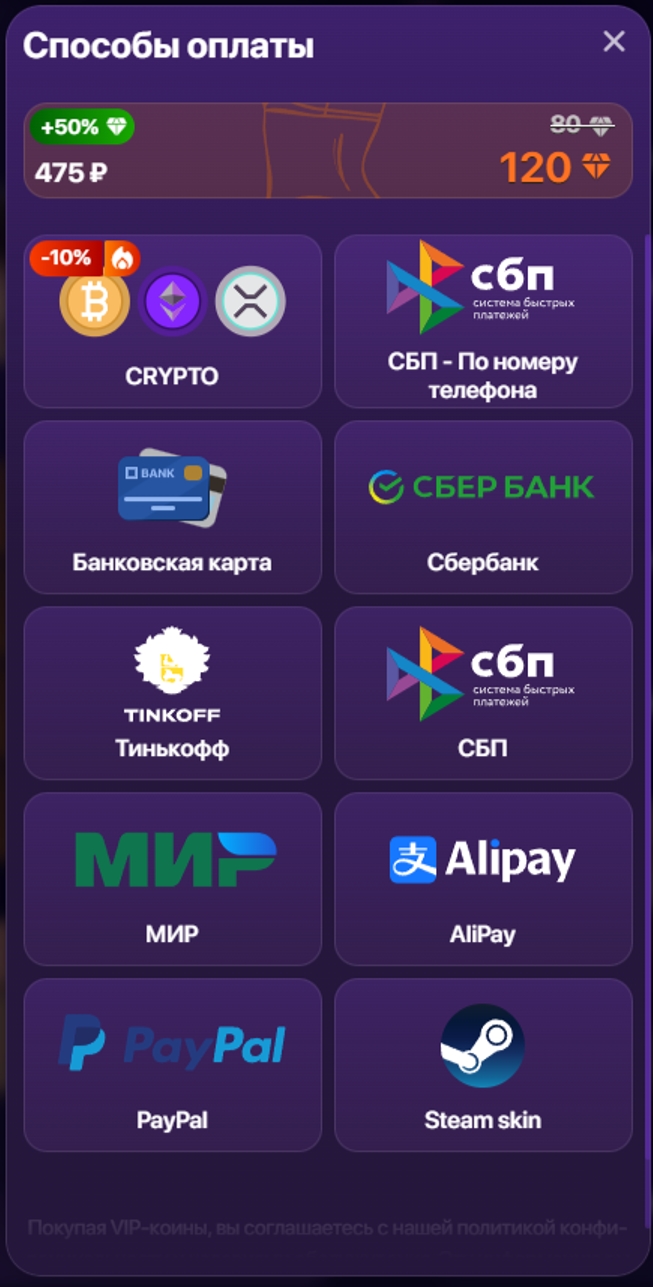Close the payment methods dialog
The height and width of the screenshot is (1287, 653).
(x=614, y=41)
